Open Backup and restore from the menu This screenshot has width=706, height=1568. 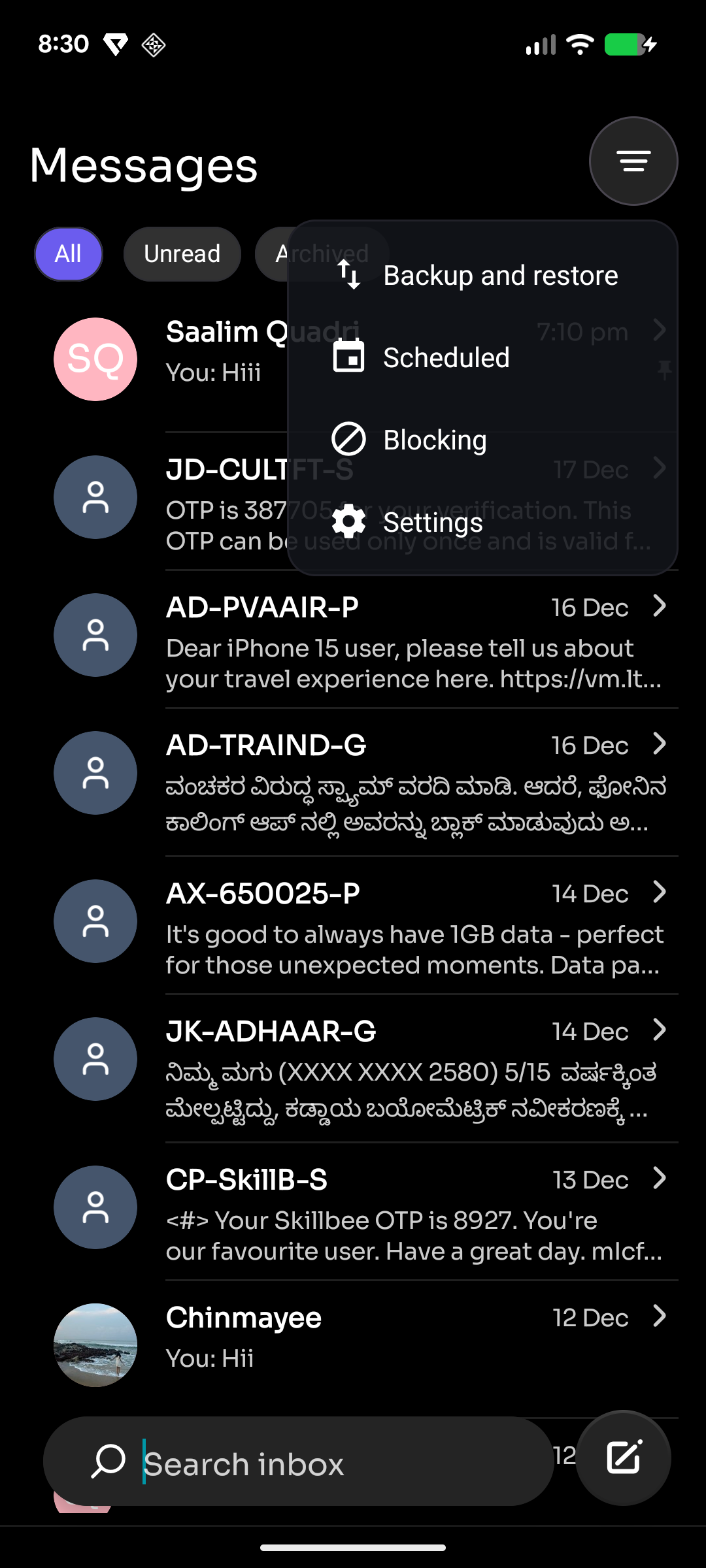click(x=482, y=276)
